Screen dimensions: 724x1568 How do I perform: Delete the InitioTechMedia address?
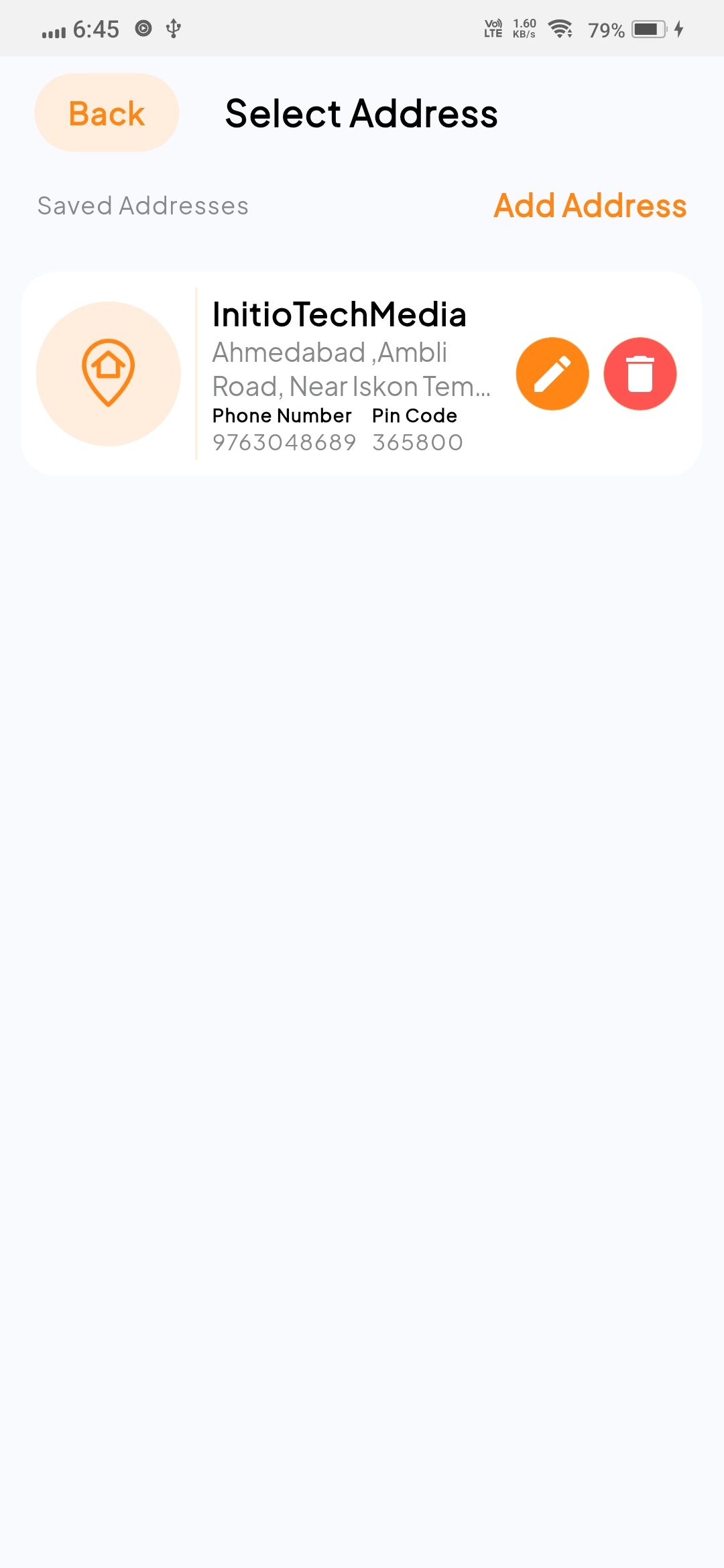(x=640, y=374)
